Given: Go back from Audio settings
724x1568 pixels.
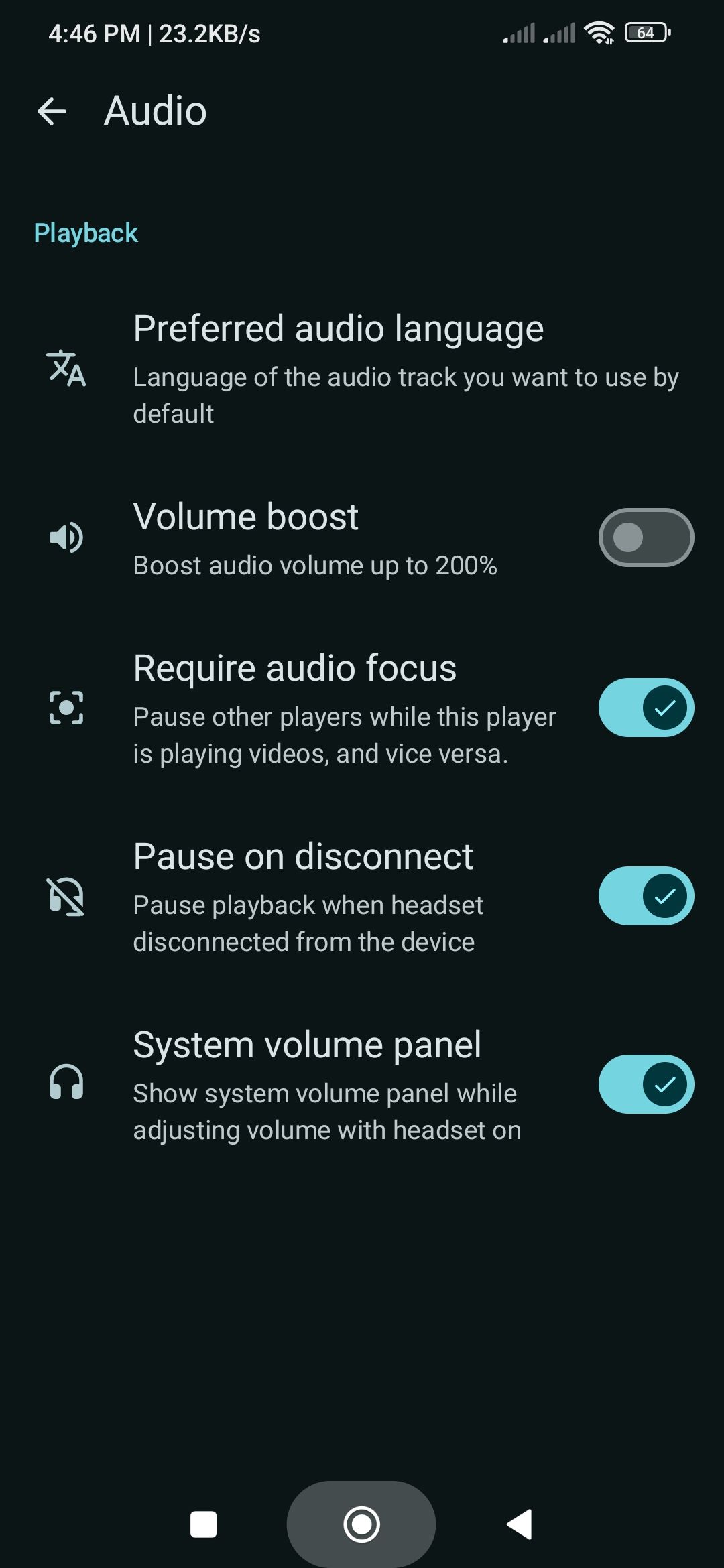Looking at the screenshot, I should click(x=52, y=111).
